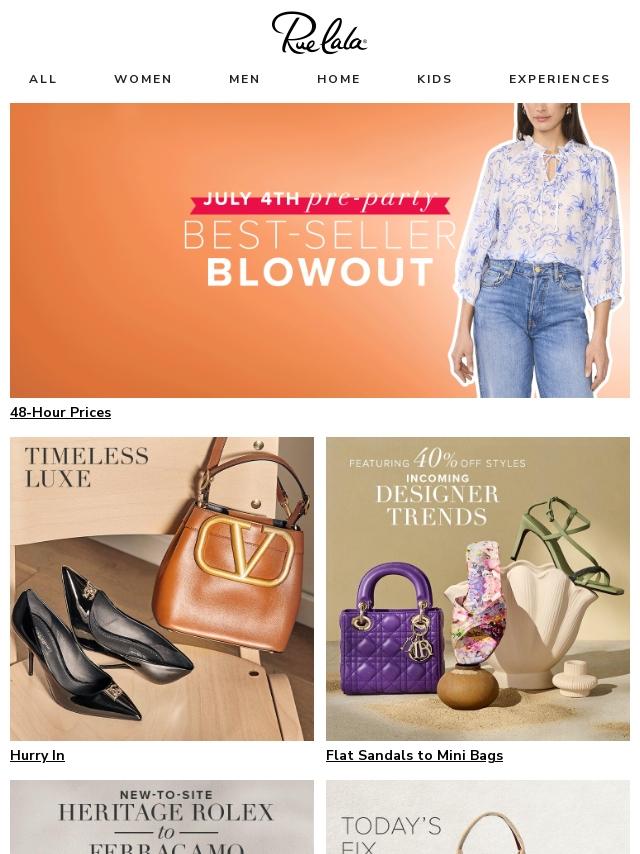Select the Home category

coord(339,79)
